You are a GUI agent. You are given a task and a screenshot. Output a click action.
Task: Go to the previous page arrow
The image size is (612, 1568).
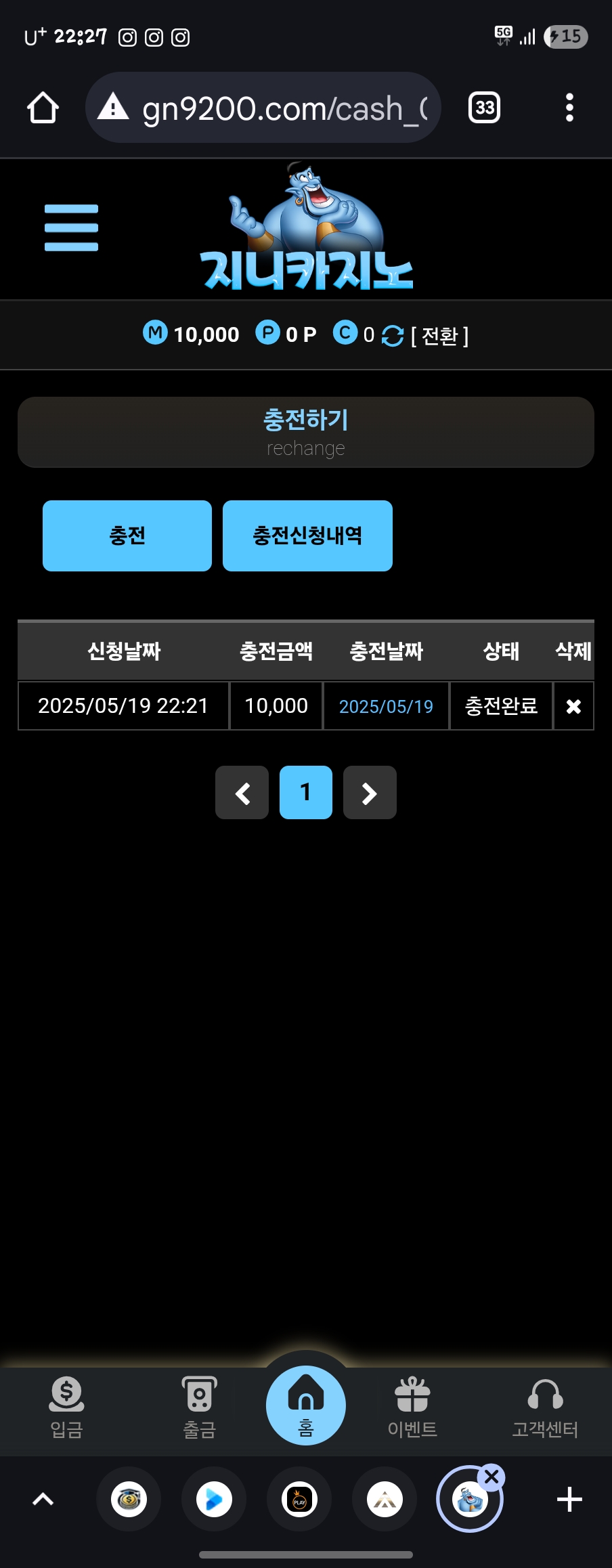tap(242, 793)
